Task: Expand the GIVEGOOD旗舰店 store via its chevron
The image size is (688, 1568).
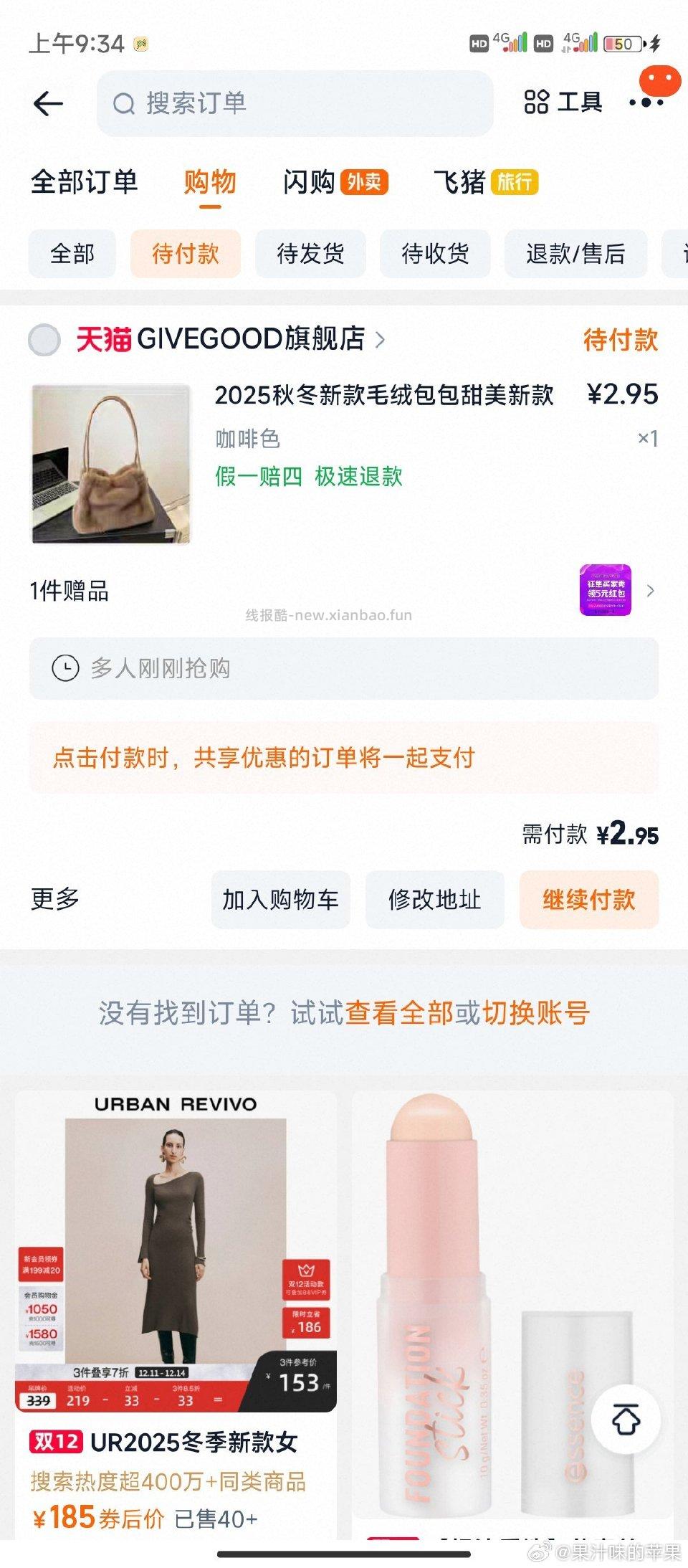Action: coord(380,341)
